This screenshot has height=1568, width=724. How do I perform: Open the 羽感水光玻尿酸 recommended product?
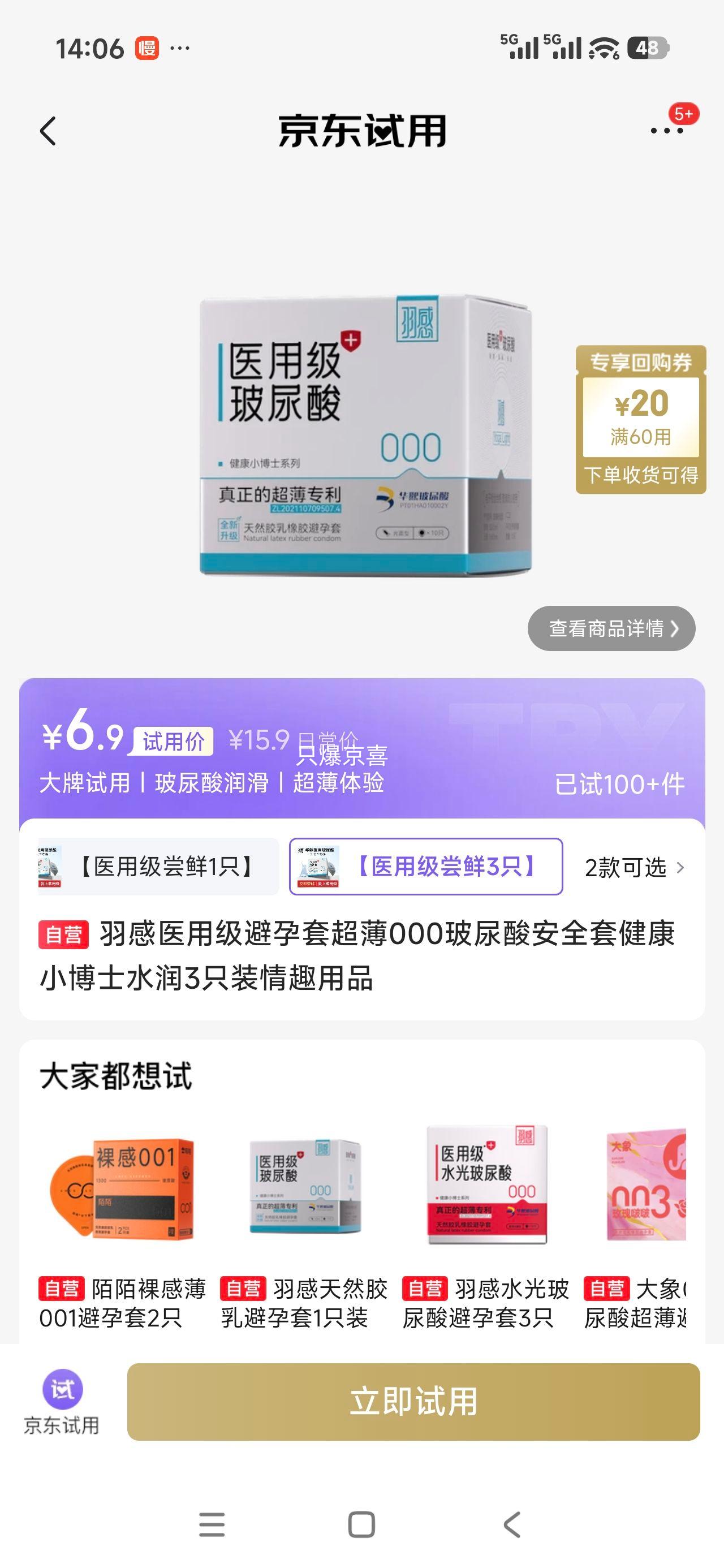[487, 1187]
